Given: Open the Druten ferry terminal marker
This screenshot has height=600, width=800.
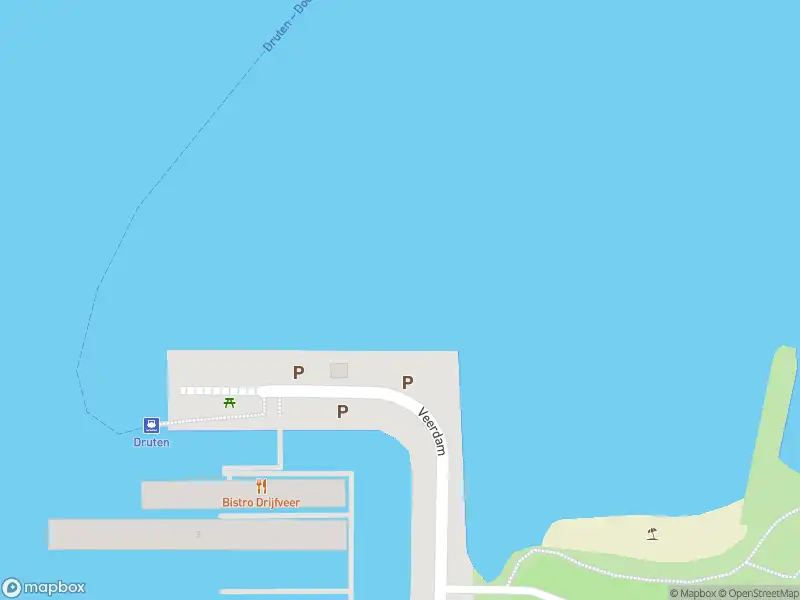Looking at the screenshot, I should pos(150,425).
